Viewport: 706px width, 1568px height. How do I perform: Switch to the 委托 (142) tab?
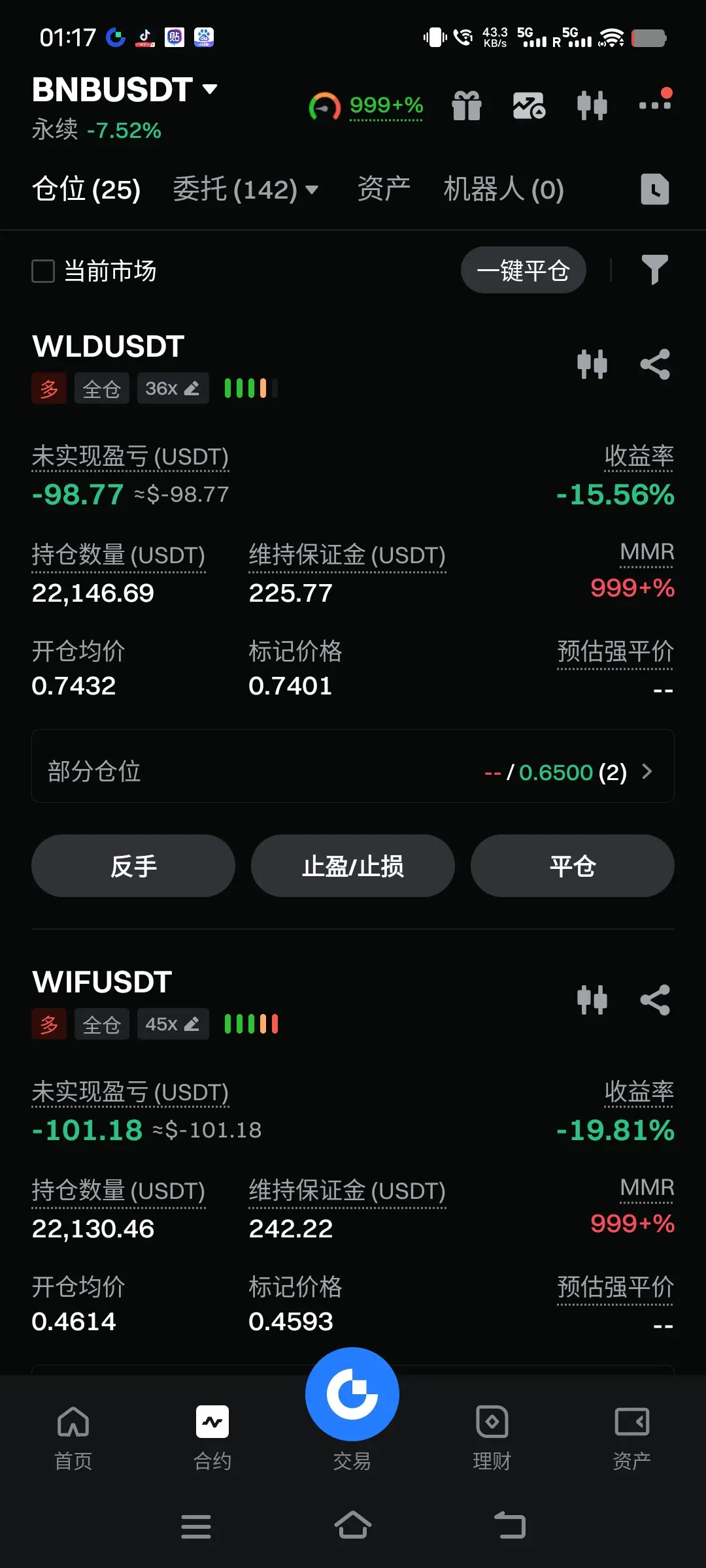[245, 189]
